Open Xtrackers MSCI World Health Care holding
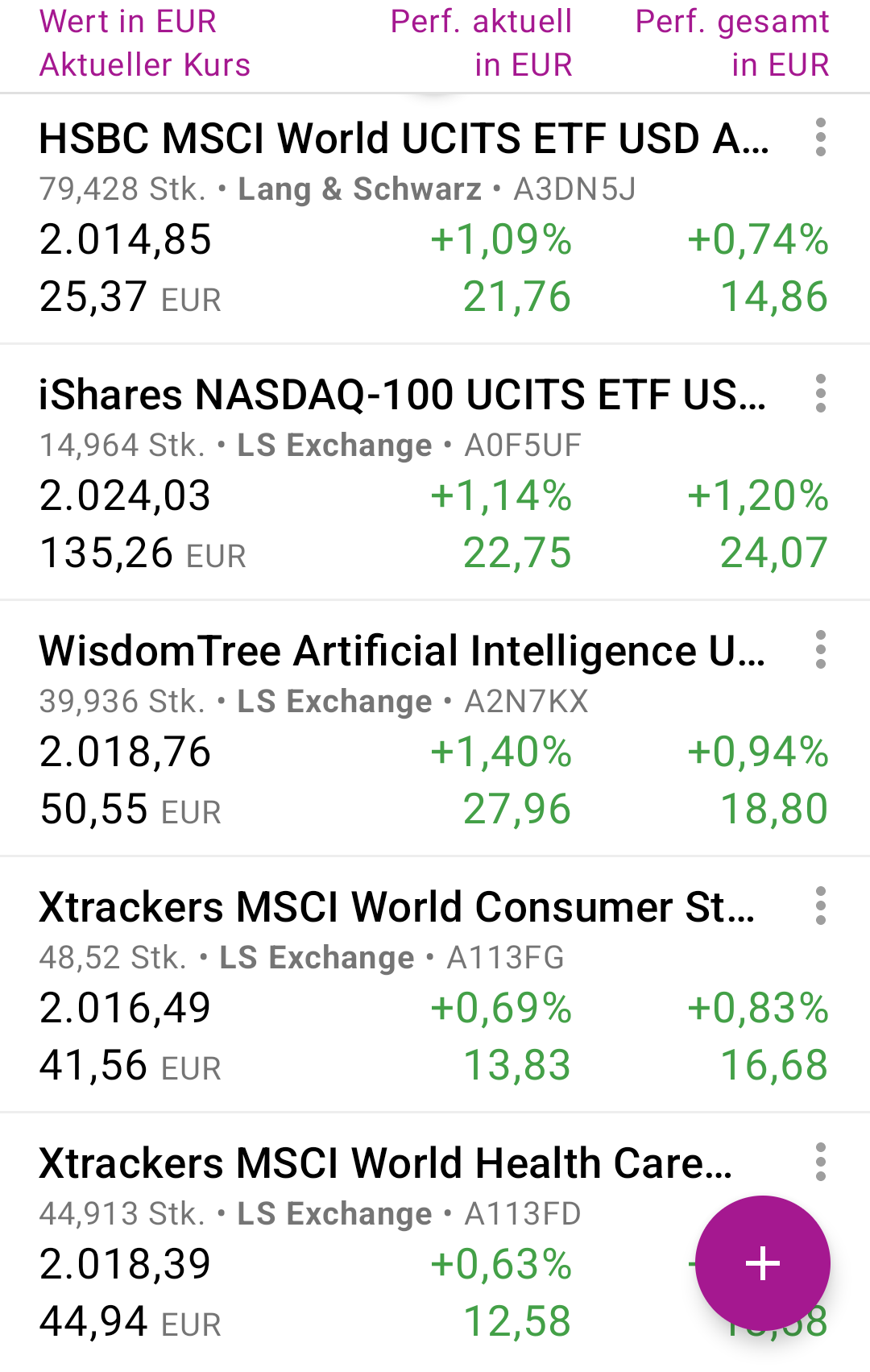 tap(385, 1163)
